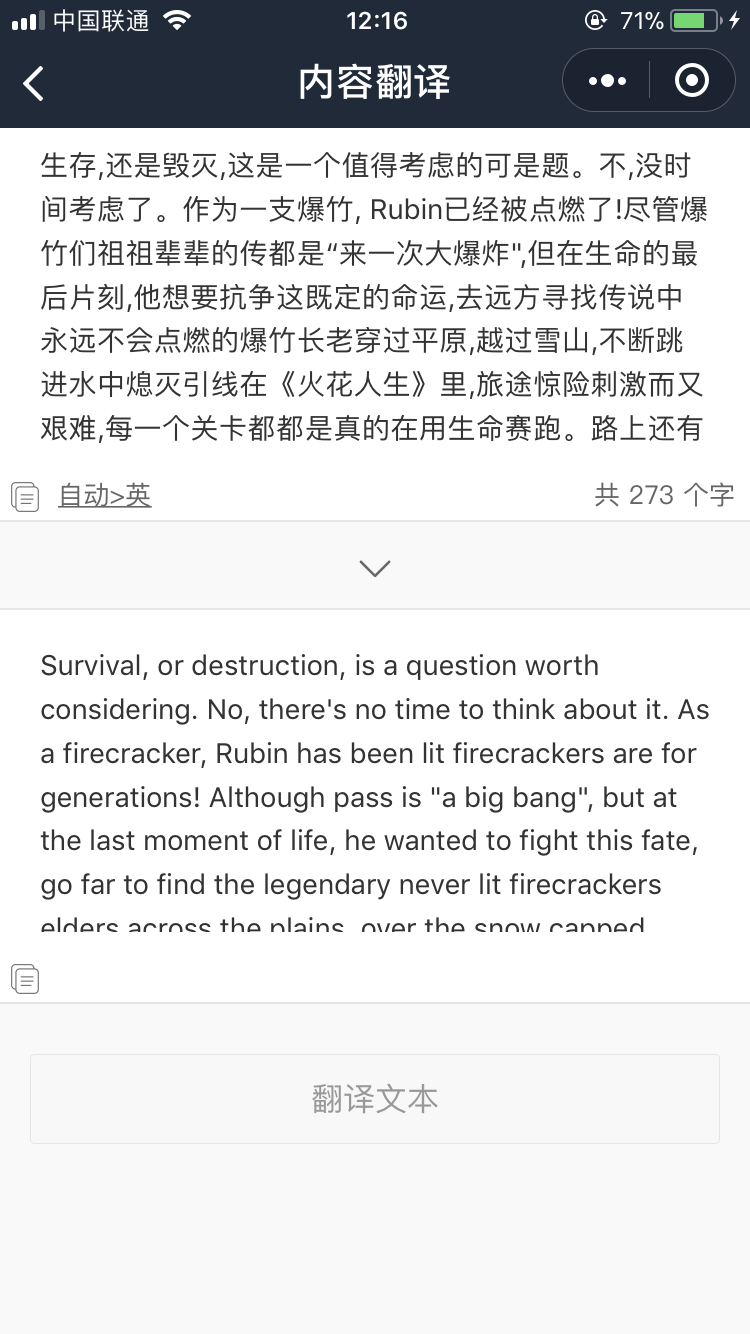This screenshot has height=1334, width=750.
Task: Tap the 翻译文本 button
Action: pyautogui.click(x=375, y=1099)
